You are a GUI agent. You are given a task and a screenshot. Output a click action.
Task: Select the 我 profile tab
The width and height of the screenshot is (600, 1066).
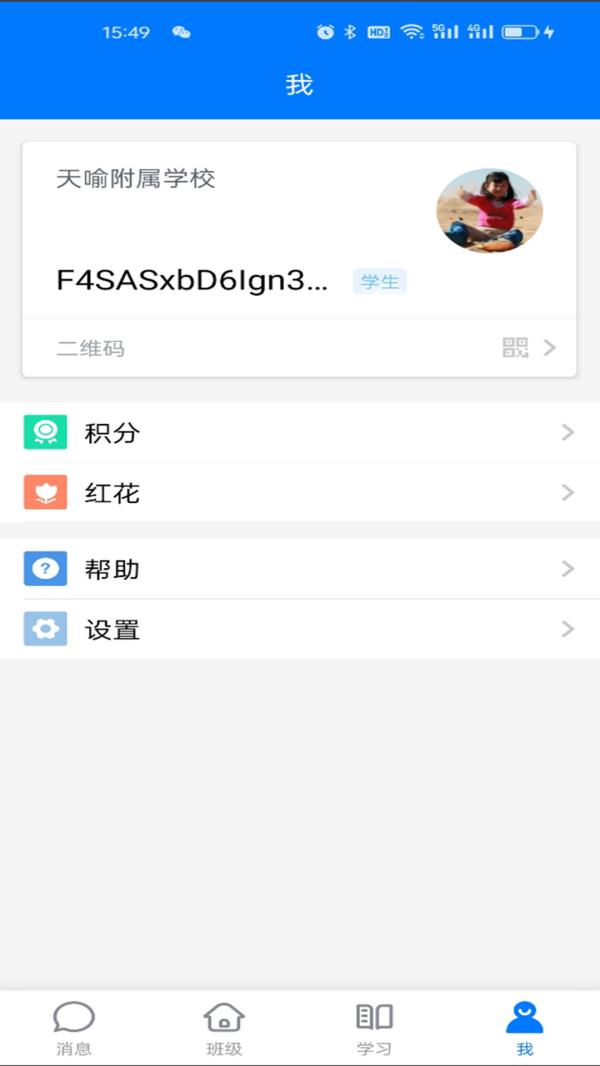click(524, 1028)
